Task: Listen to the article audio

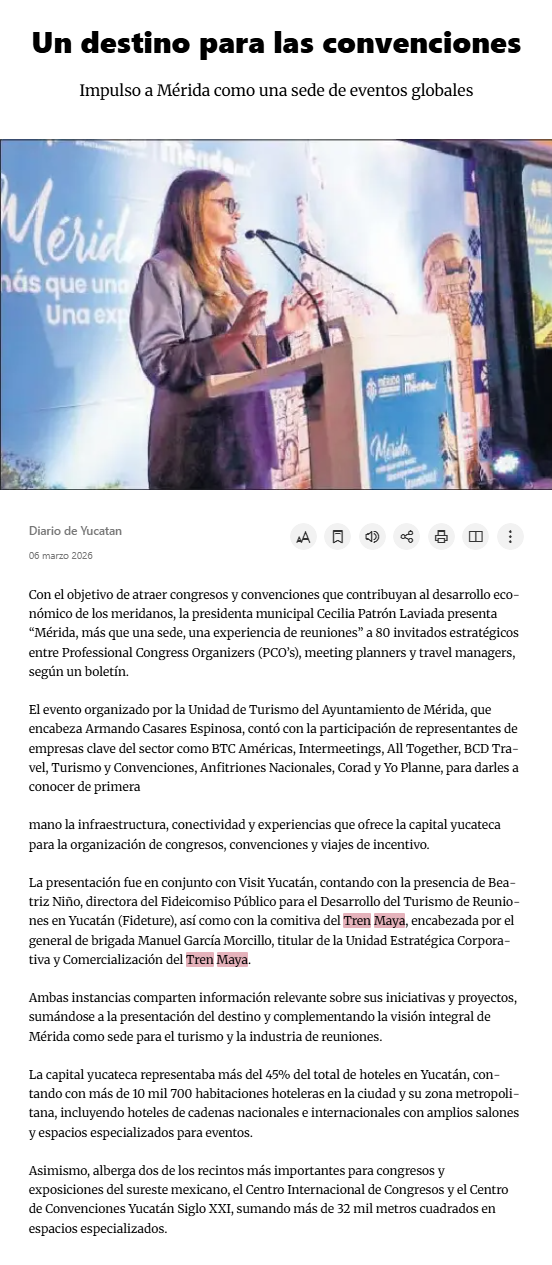Action: coord(372,537)
